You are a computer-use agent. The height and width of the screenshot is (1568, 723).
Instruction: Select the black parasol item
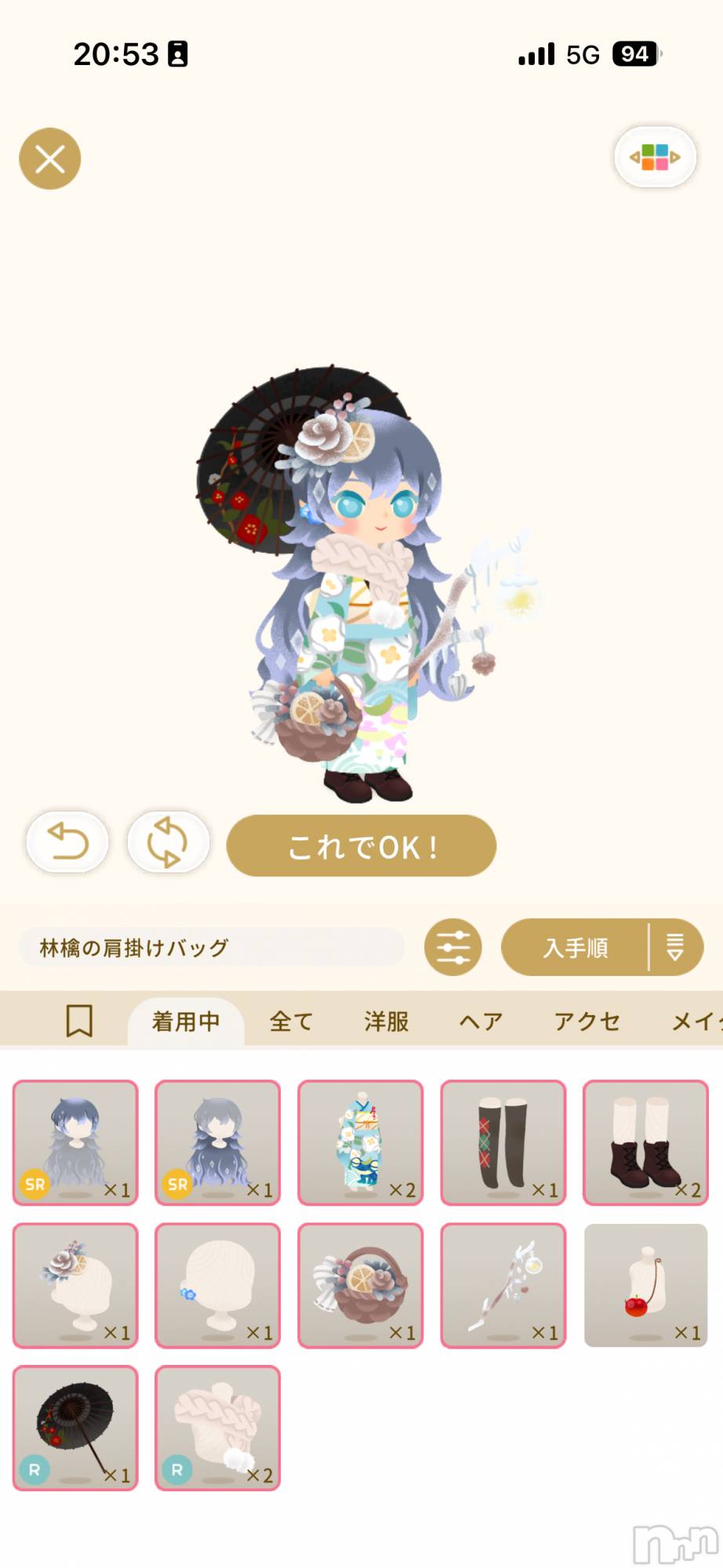click(x=75, y=1427)
